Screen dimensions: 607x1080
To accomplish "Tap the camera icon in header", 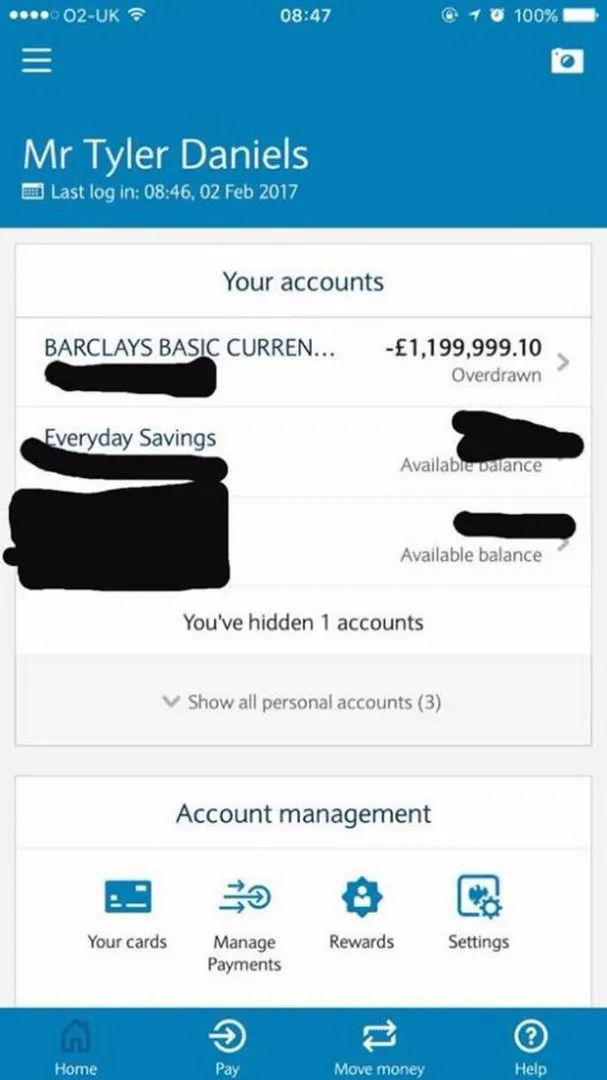I will [x=567, y=61].
